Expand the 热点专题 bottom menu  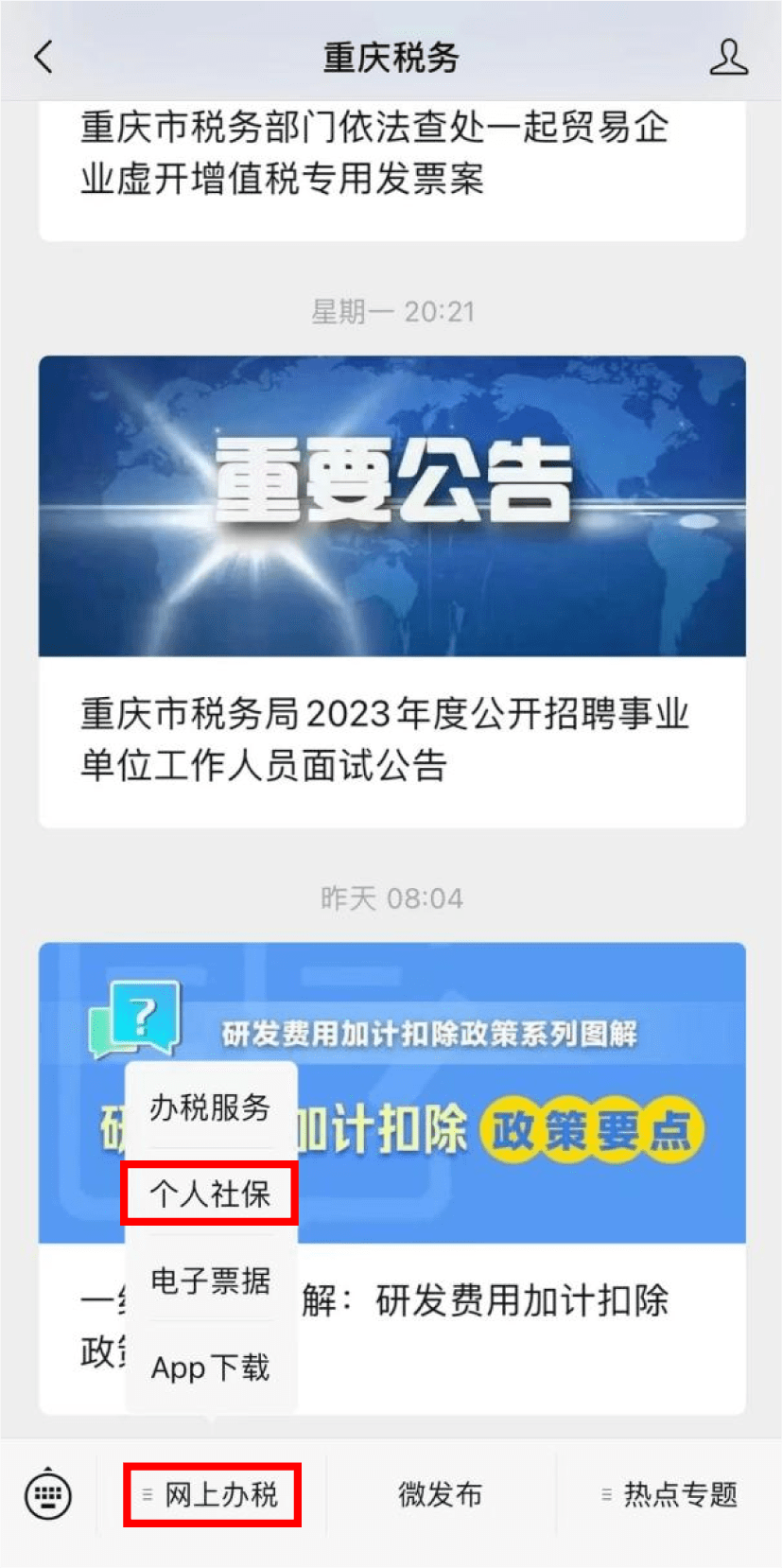coord(669,1494)
